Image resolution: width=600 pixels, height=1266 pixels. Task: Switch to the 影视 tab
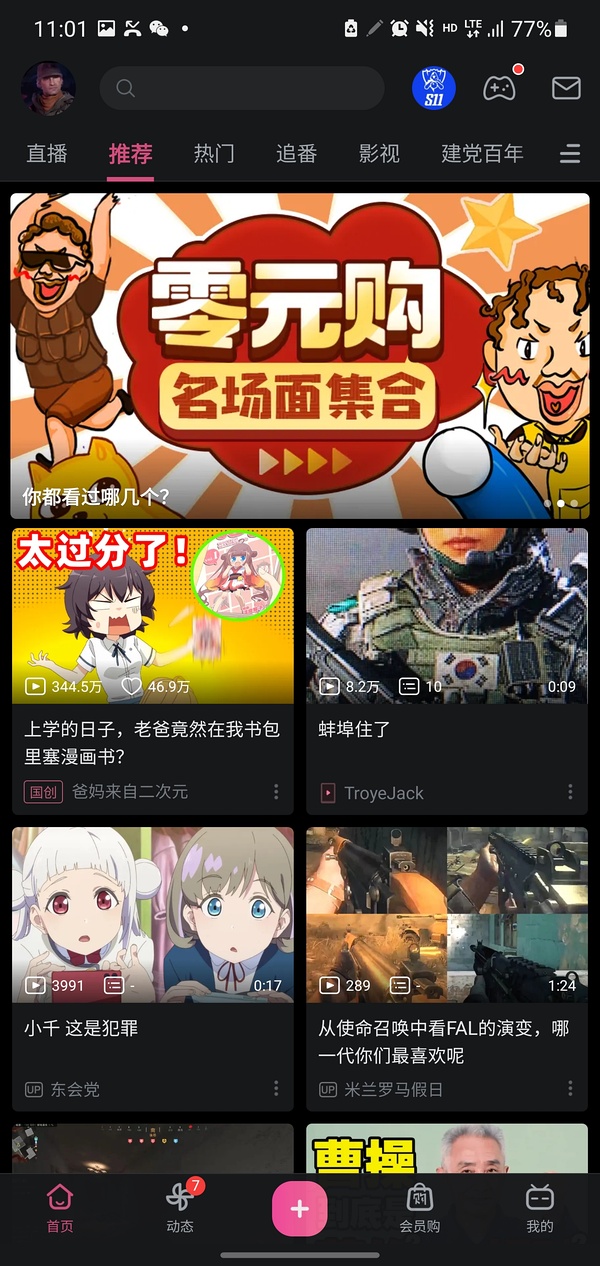coord(379,154)
